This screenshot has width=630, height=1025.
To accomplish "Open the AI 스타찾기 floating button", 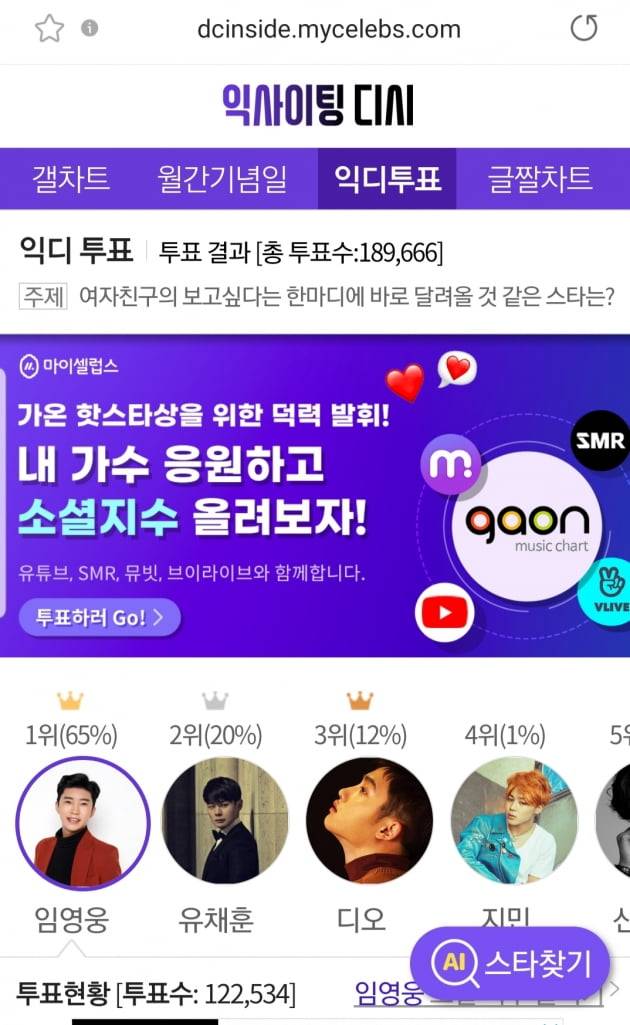I will pyautogui.click(x=510, y=964).
